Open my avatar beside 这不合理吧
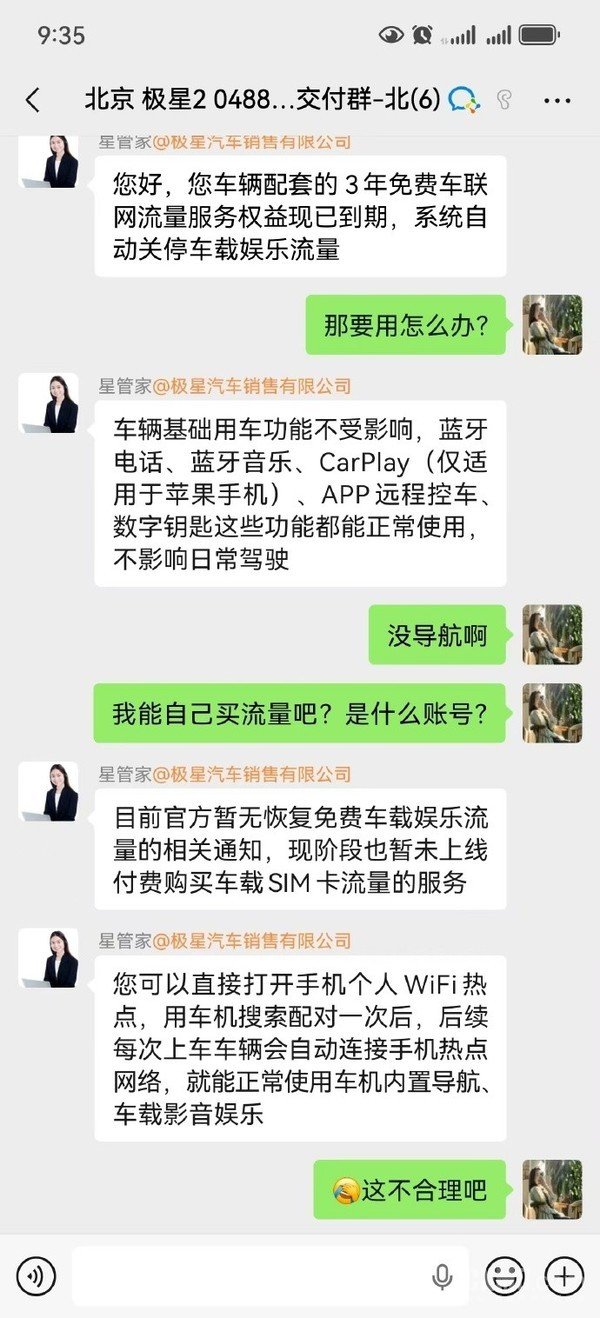Image resolution: width=600 pixels, height=1318 pixels. 552,1189
